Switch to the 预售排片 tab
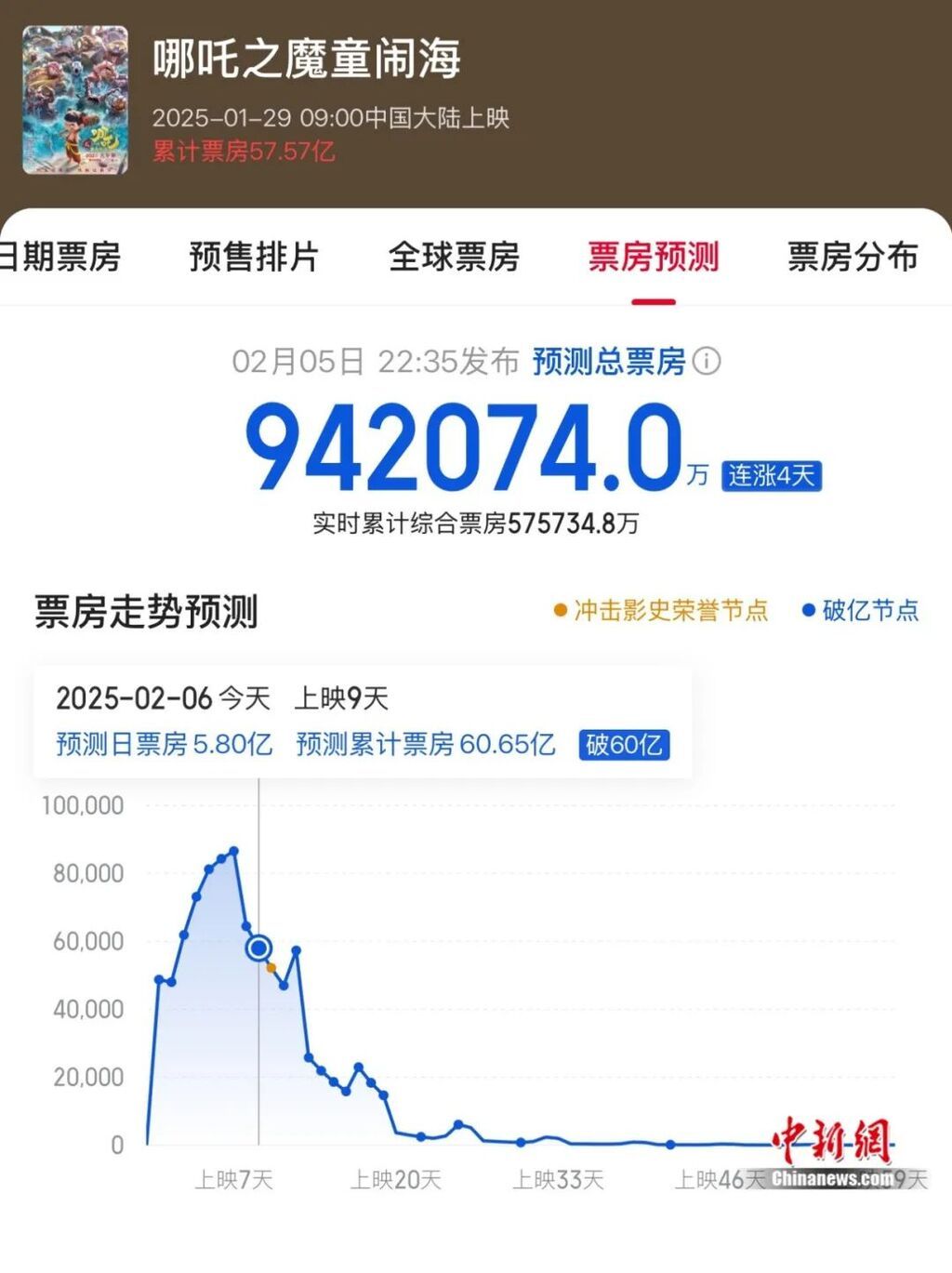This screenshot has width=952, height=1273. (x=254, y=257)
